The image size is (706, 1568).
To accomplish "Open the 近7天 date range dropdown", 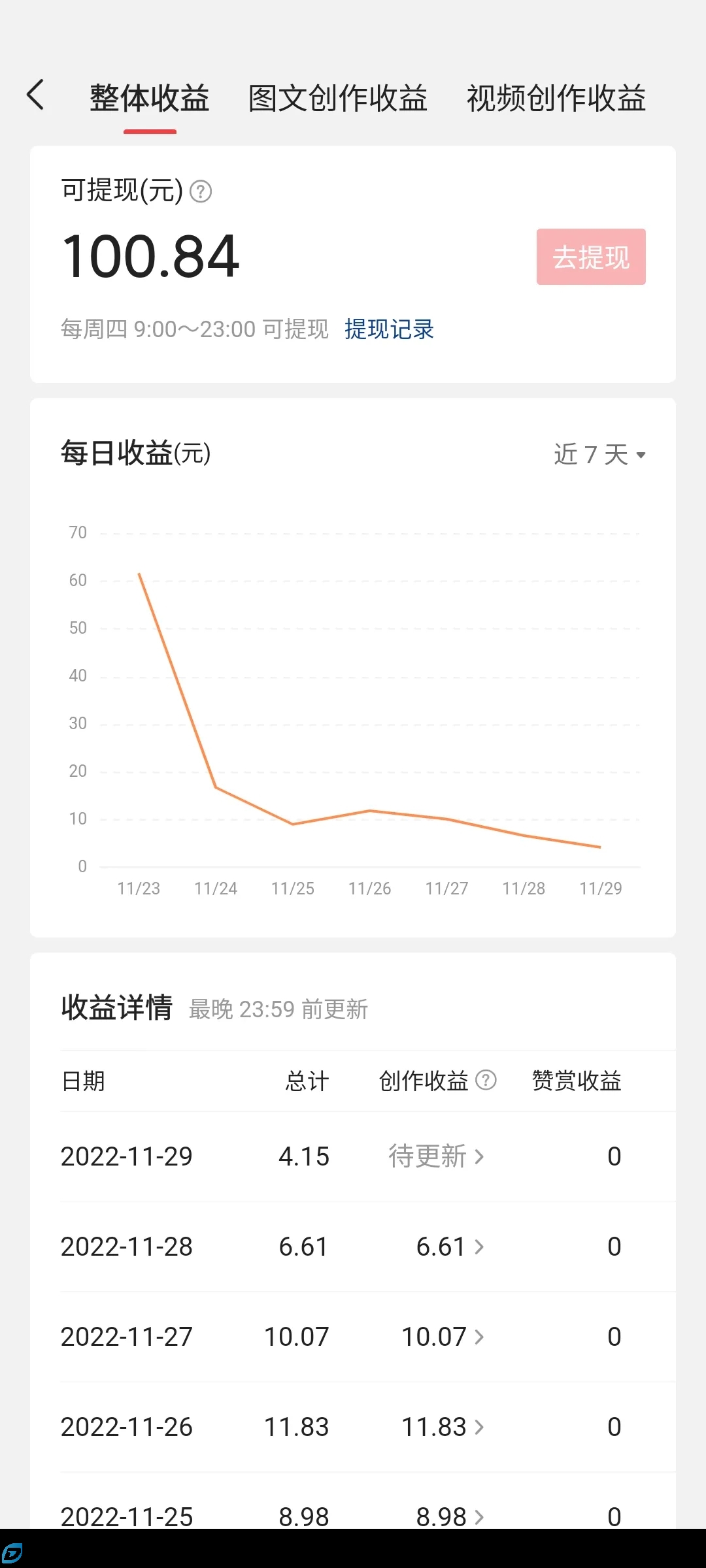I will (x=598, y=455).
